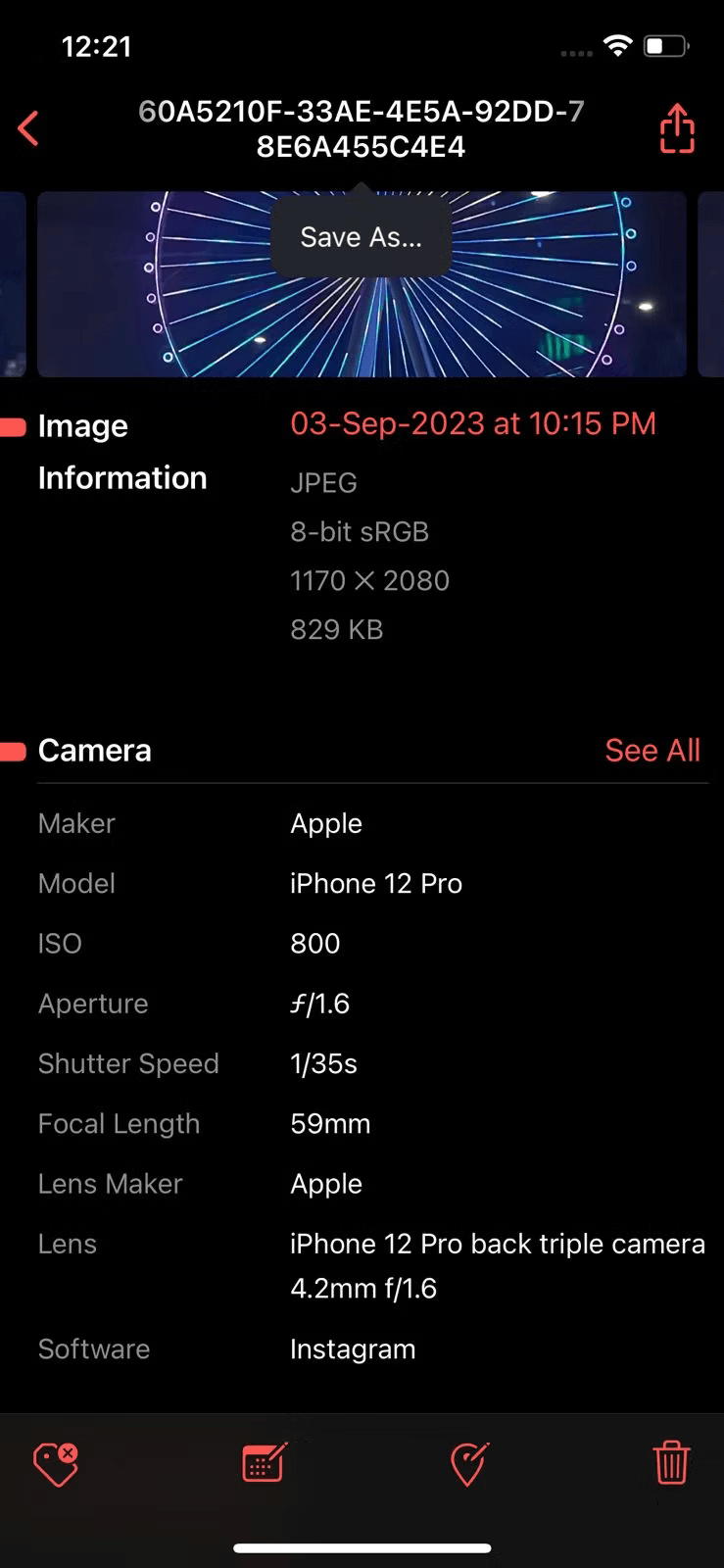724x1568 pixels.
Task: Open See All camera details
Action: pyautogui.click(x=652, y=751)
